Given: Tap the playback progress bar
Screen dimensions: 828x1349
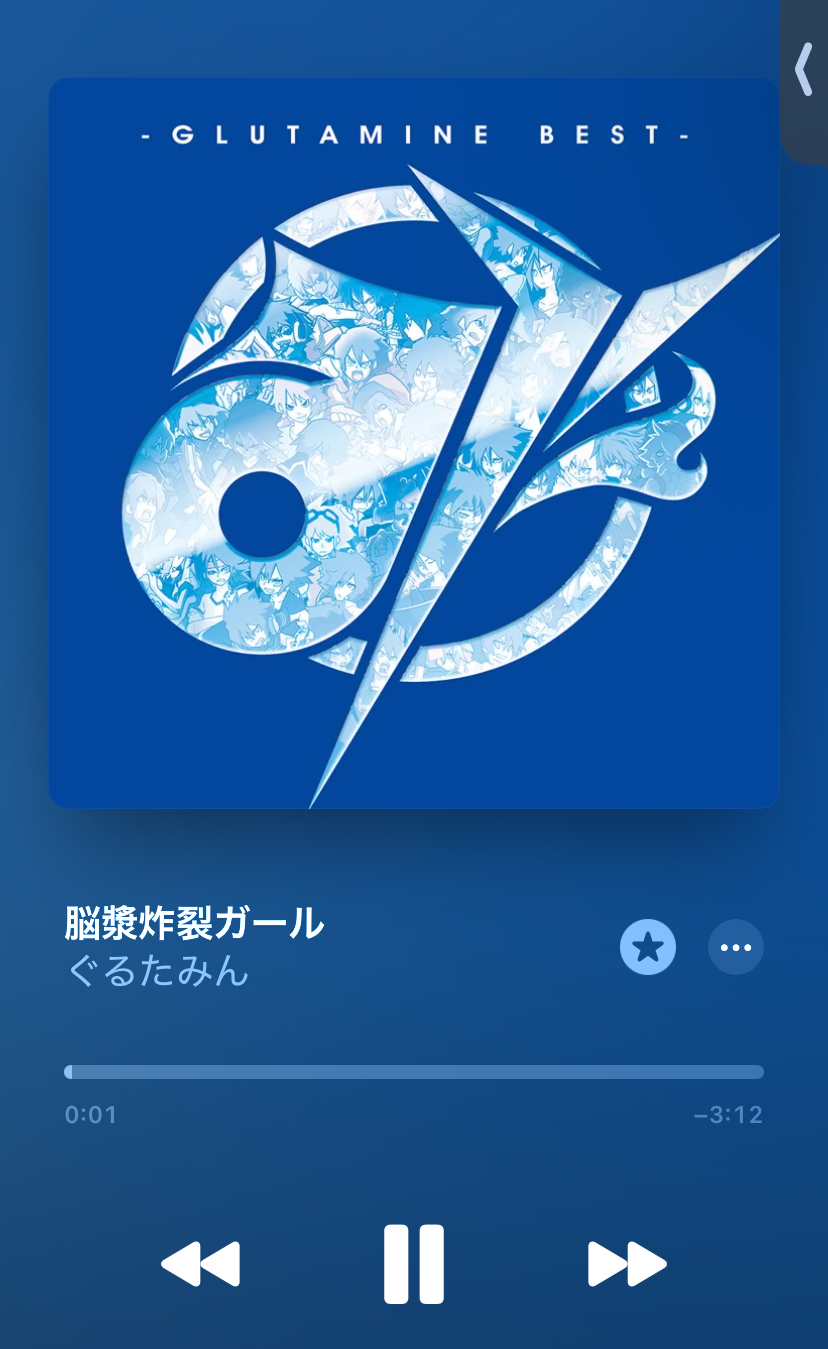Looking at the screenshot, I should coord(413,1072).
